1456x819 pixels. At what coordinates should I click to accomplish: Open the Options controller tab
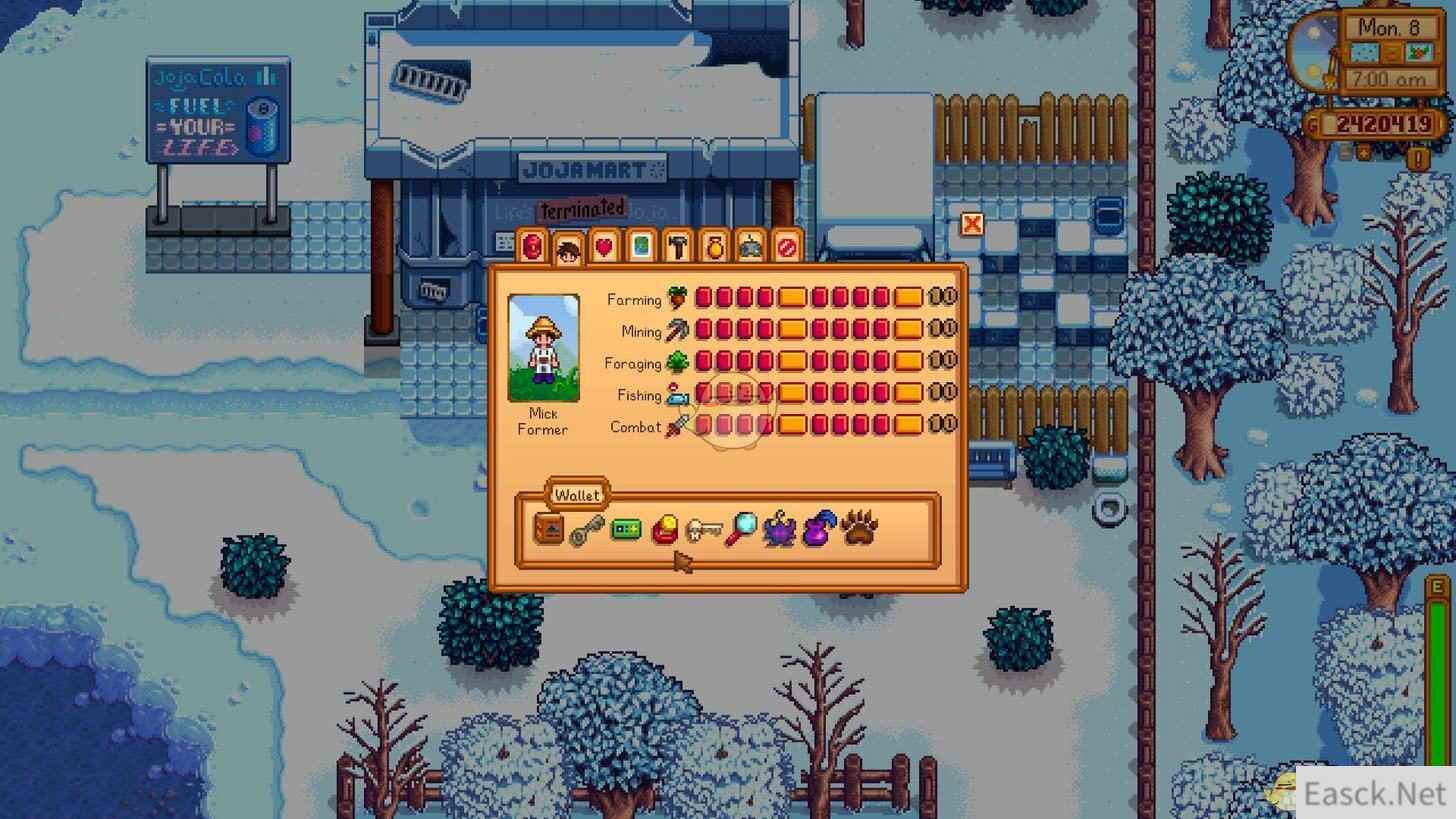[751, 247]
